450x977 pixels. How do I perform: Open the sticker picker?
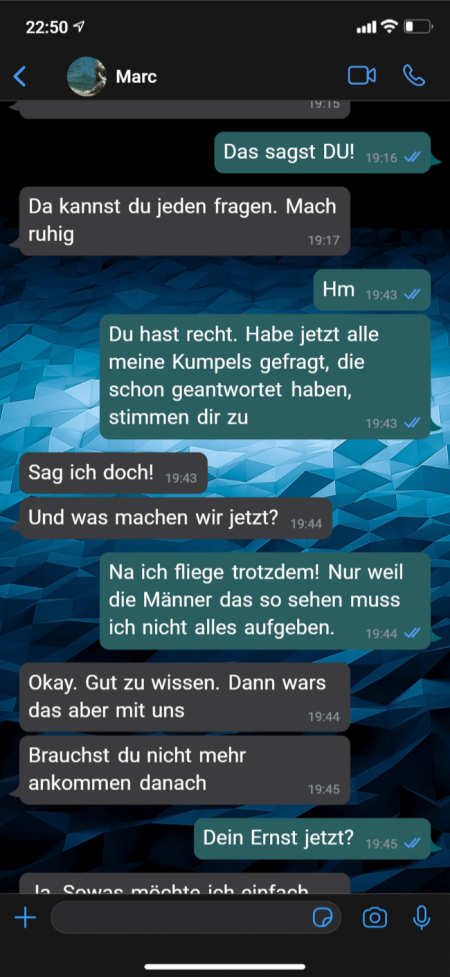coord(323,917)
